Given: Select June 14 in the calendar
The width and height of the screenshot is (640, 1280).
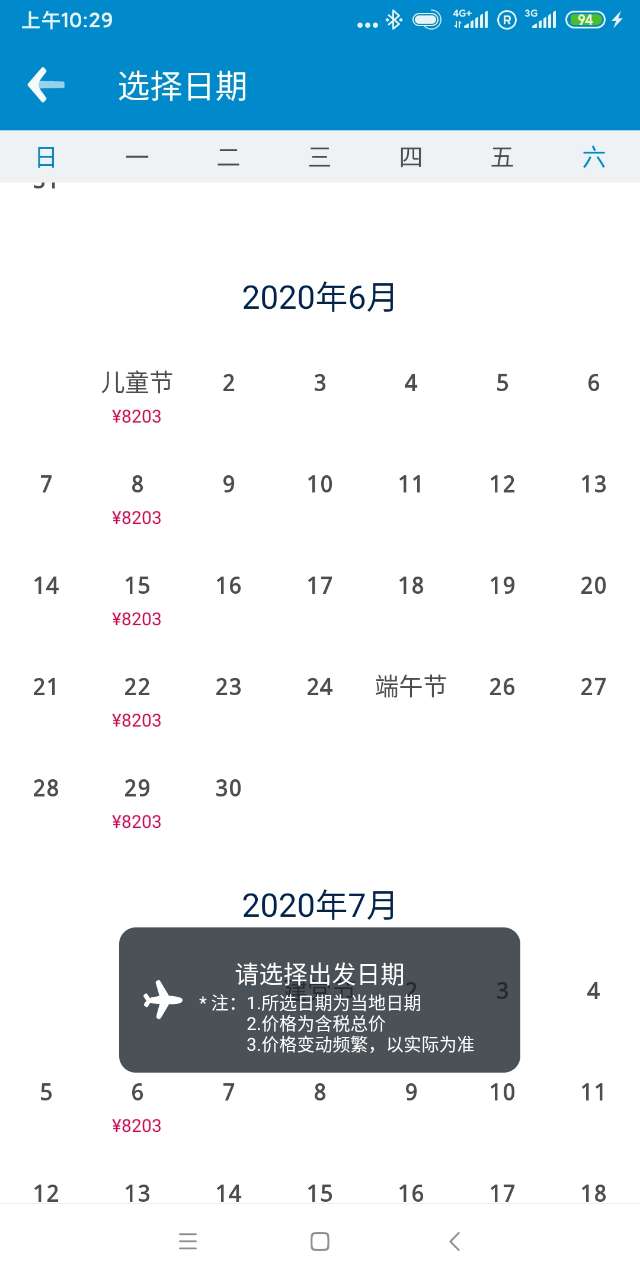Looking at the screenshot, I should (46, 586).
